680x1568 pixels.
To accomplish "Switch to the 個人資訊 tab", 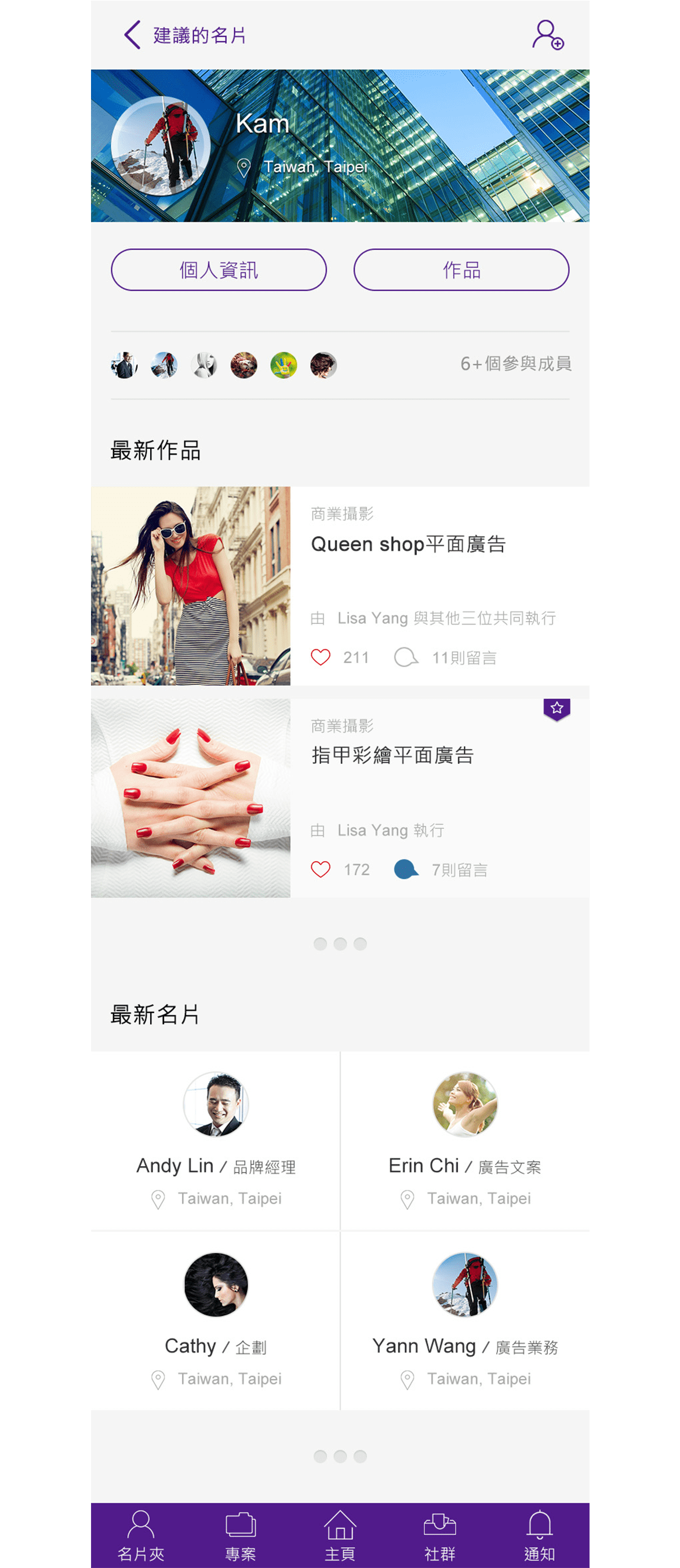I will tap(218, 271).
